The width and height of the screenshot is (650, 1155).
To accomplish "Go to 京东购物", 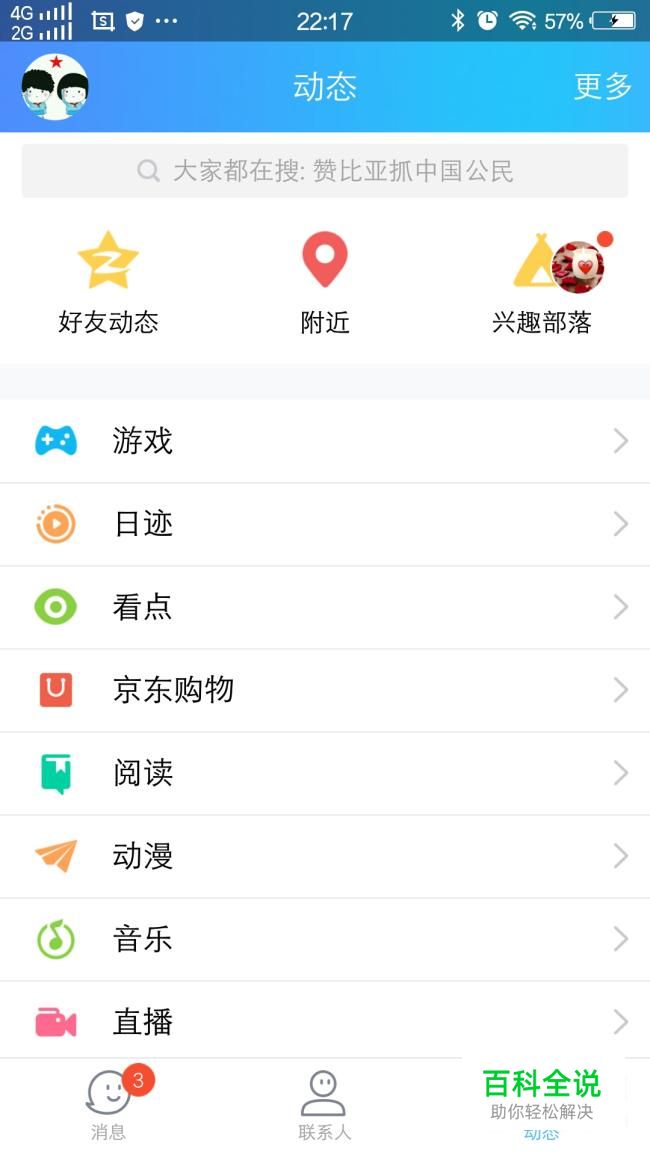I will coord(325,690).
